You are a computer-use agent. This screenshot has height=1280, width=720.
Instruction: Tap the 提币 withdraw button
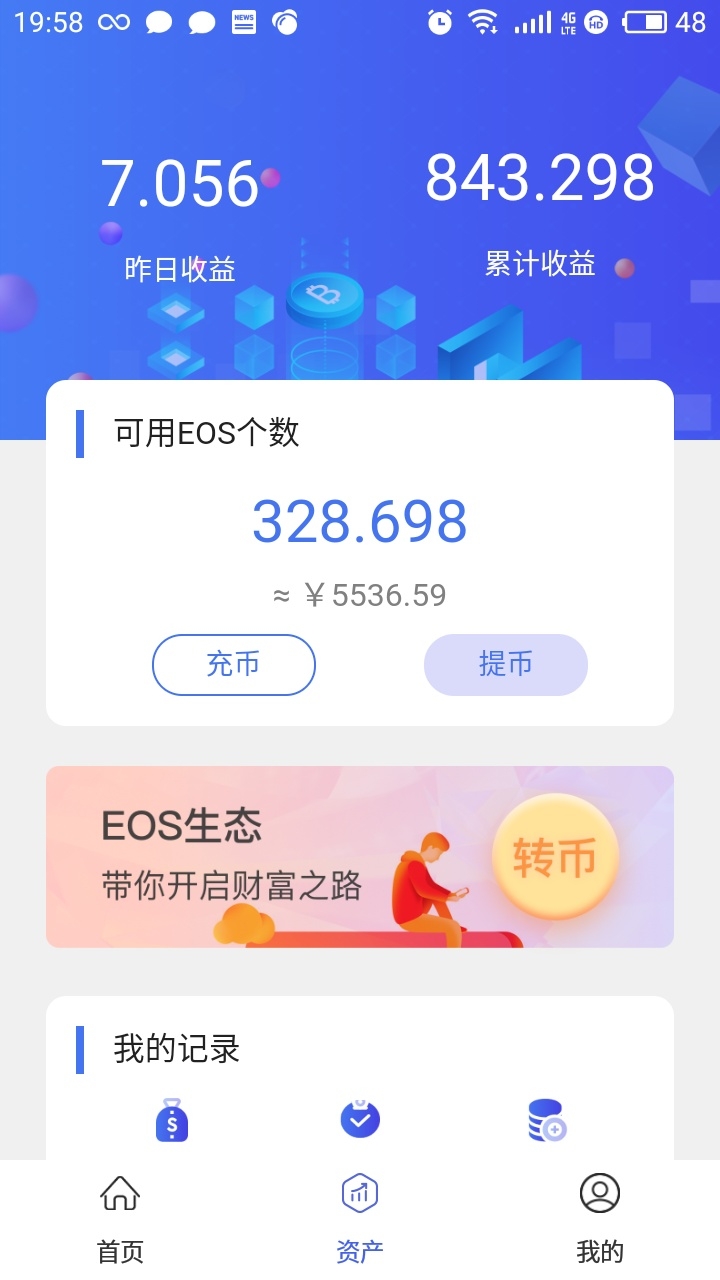click(505, 664)
